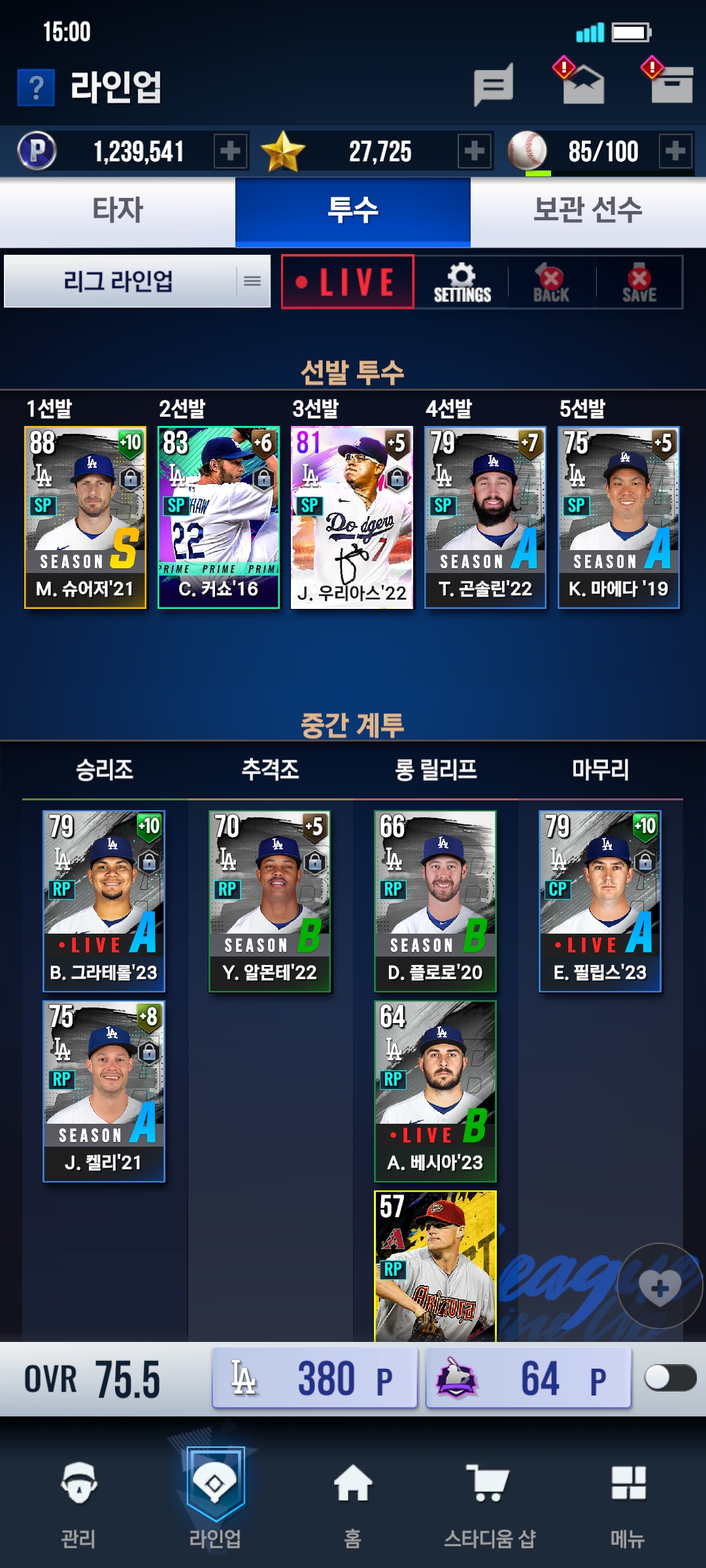Open the help question mark icon
This screenshot has height=1568, width=706.
pyautogui.click(x=36, y=87)
